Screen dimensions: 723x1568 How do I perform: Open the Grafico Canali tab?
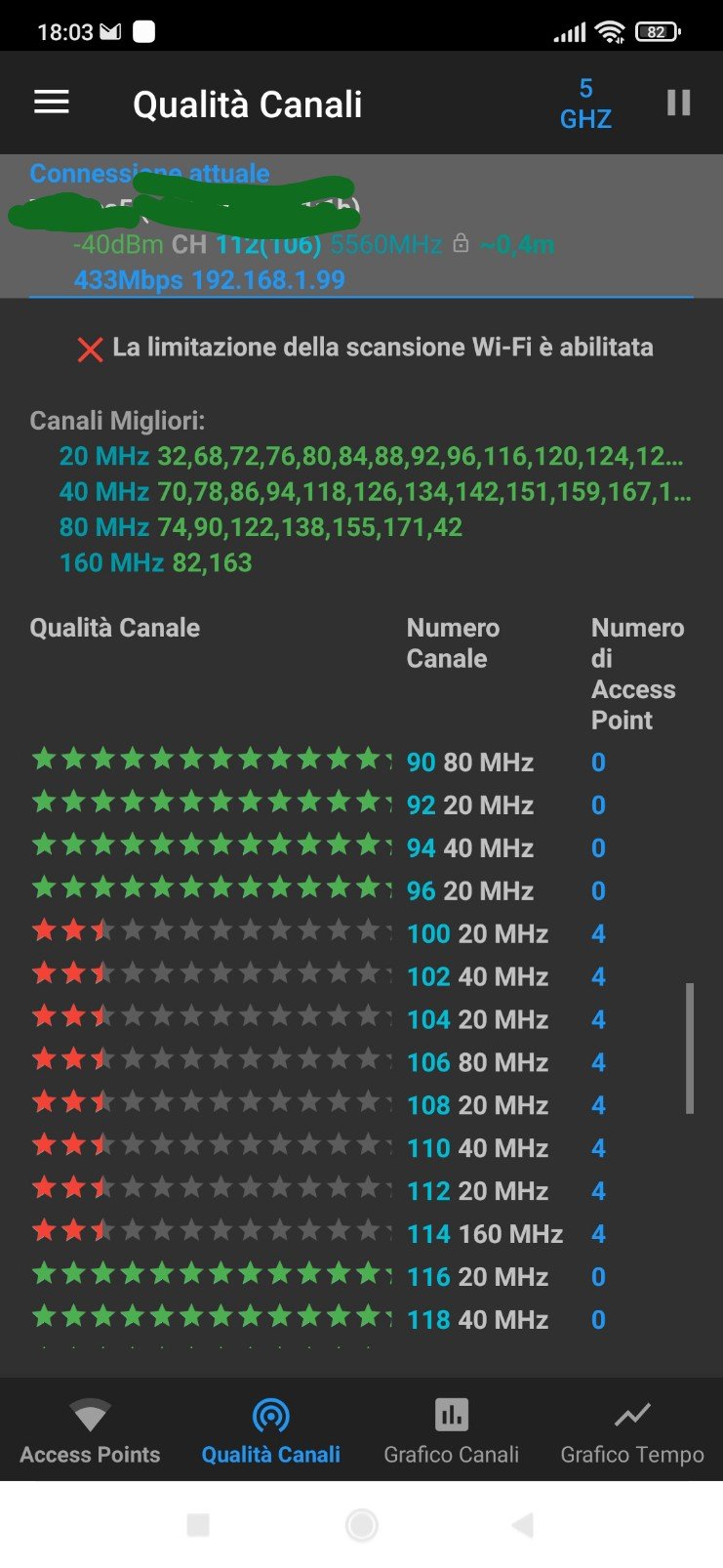451,1430
